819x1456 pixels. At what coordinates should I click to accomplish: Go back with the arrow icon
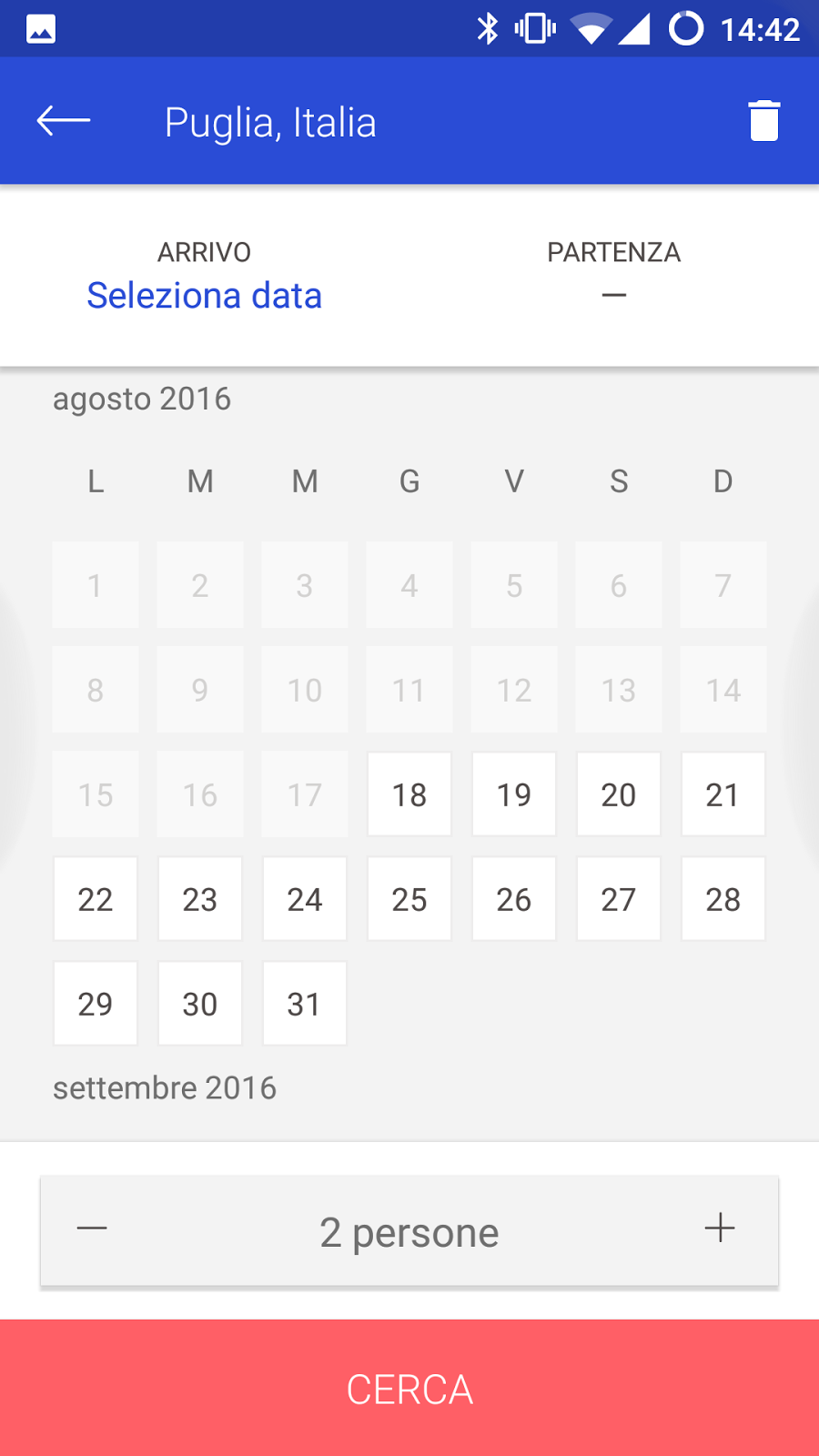click(64, 121)
